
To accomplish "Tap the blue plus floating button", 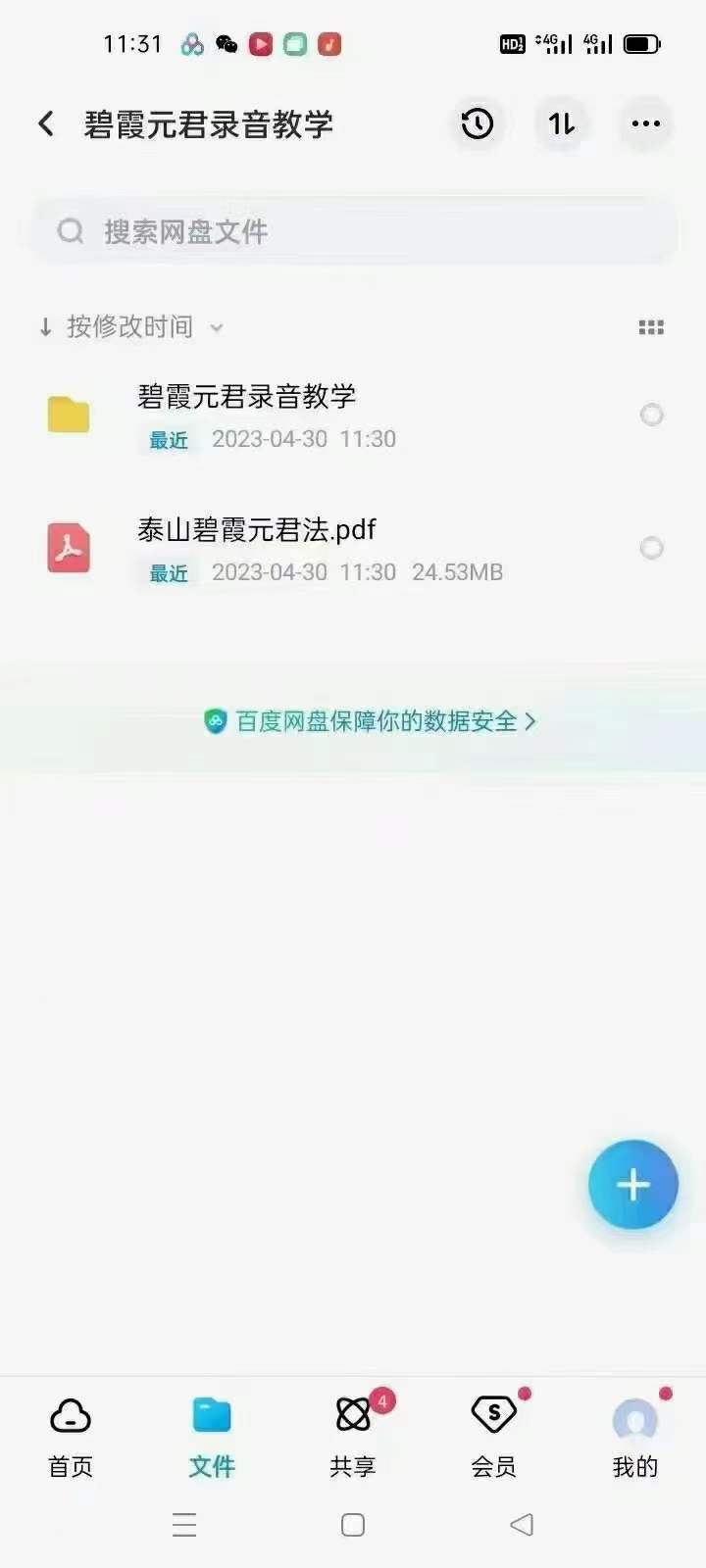I will tap(632, 1185).
